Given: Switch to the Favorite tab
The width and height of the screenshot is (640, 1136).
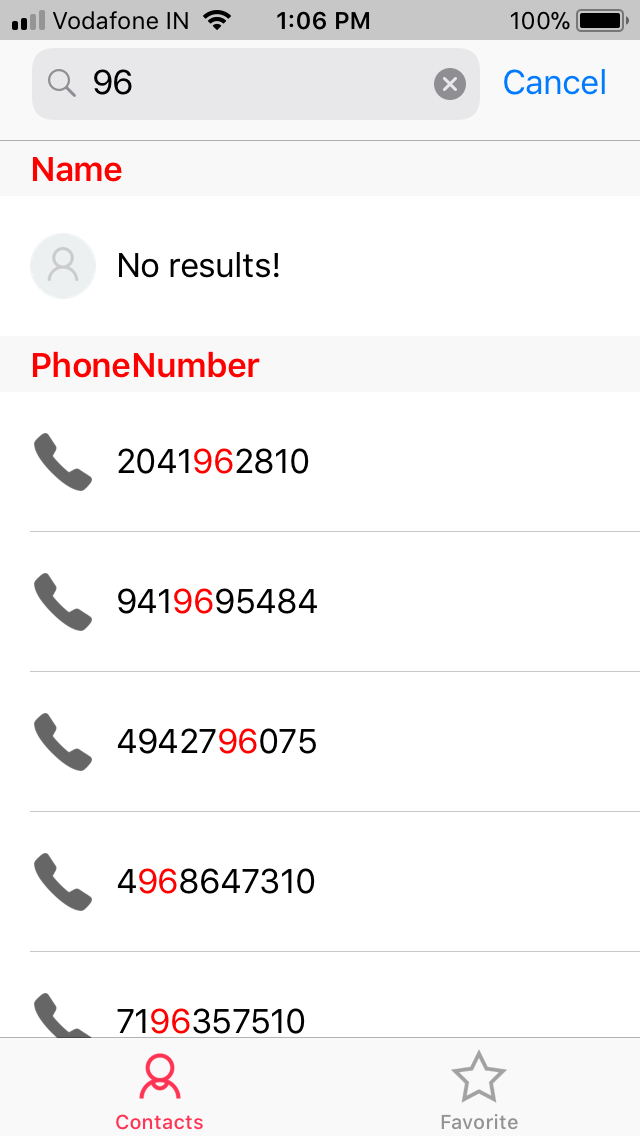Looking at the screenshot, I should [479, 1092].
